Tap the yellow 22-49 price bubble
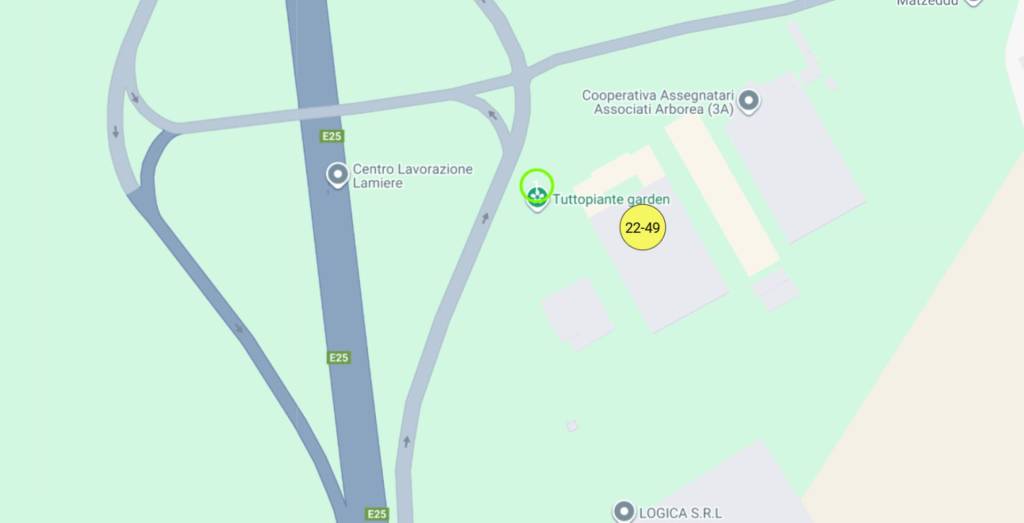The width and height of the screenshot is (1024, 523). tap(642, 227)
